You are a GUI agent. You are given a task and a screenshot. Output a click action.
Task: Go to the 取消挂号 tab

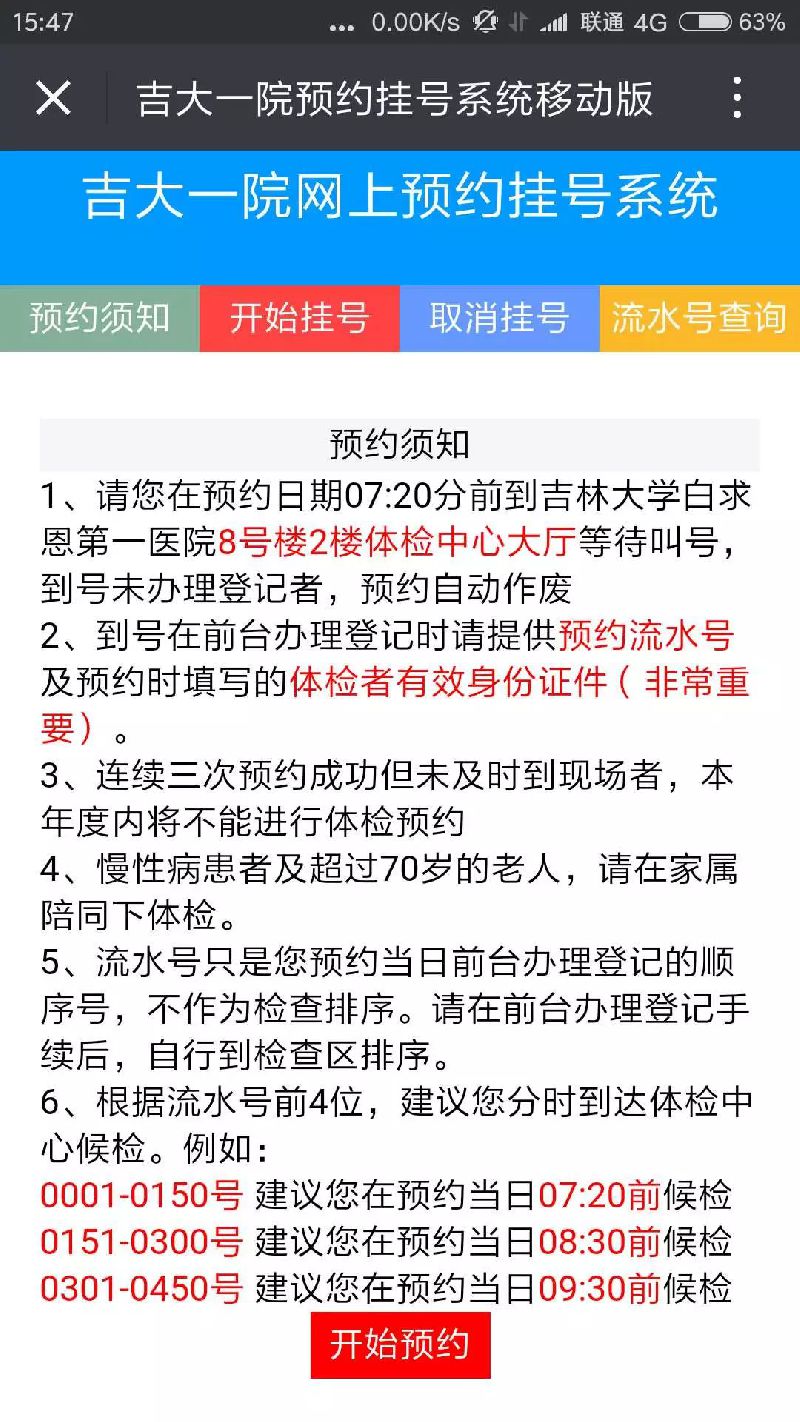(x=500, y=318)
